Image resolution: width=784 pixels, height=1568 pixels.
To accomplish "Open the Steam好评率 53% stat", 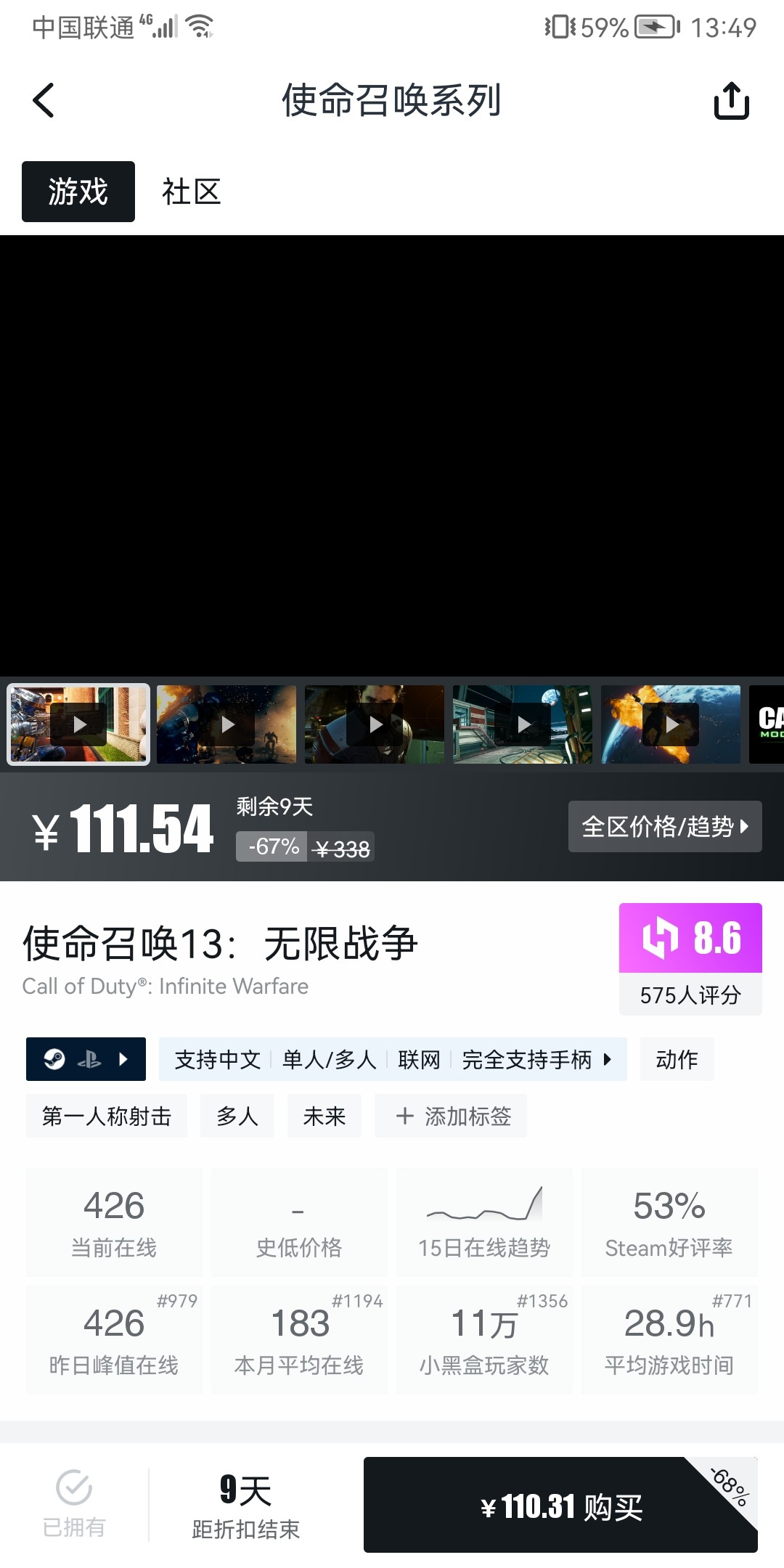I will pos(669,1222).
